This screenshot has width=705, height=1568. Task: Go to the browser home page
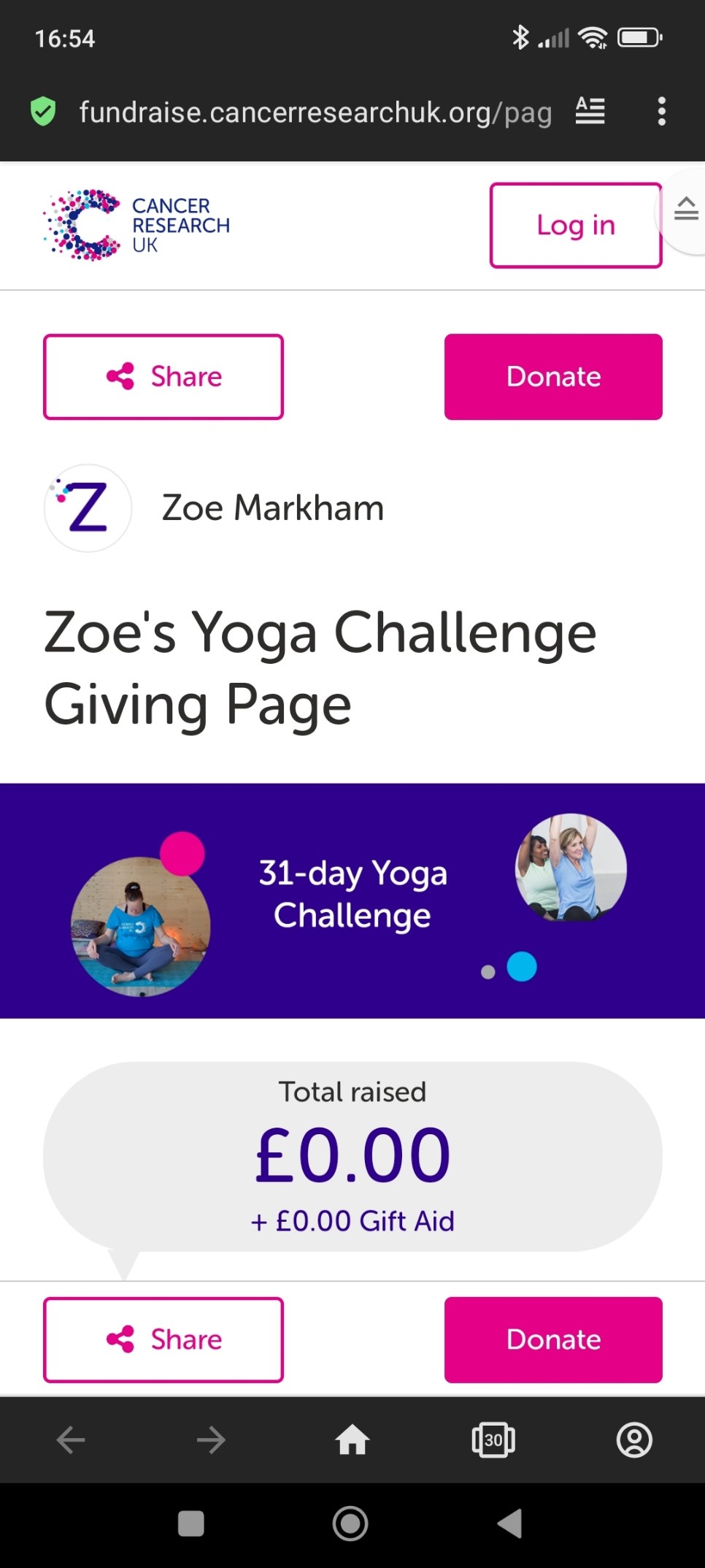pyautogui.click(x=352, y=1440)
